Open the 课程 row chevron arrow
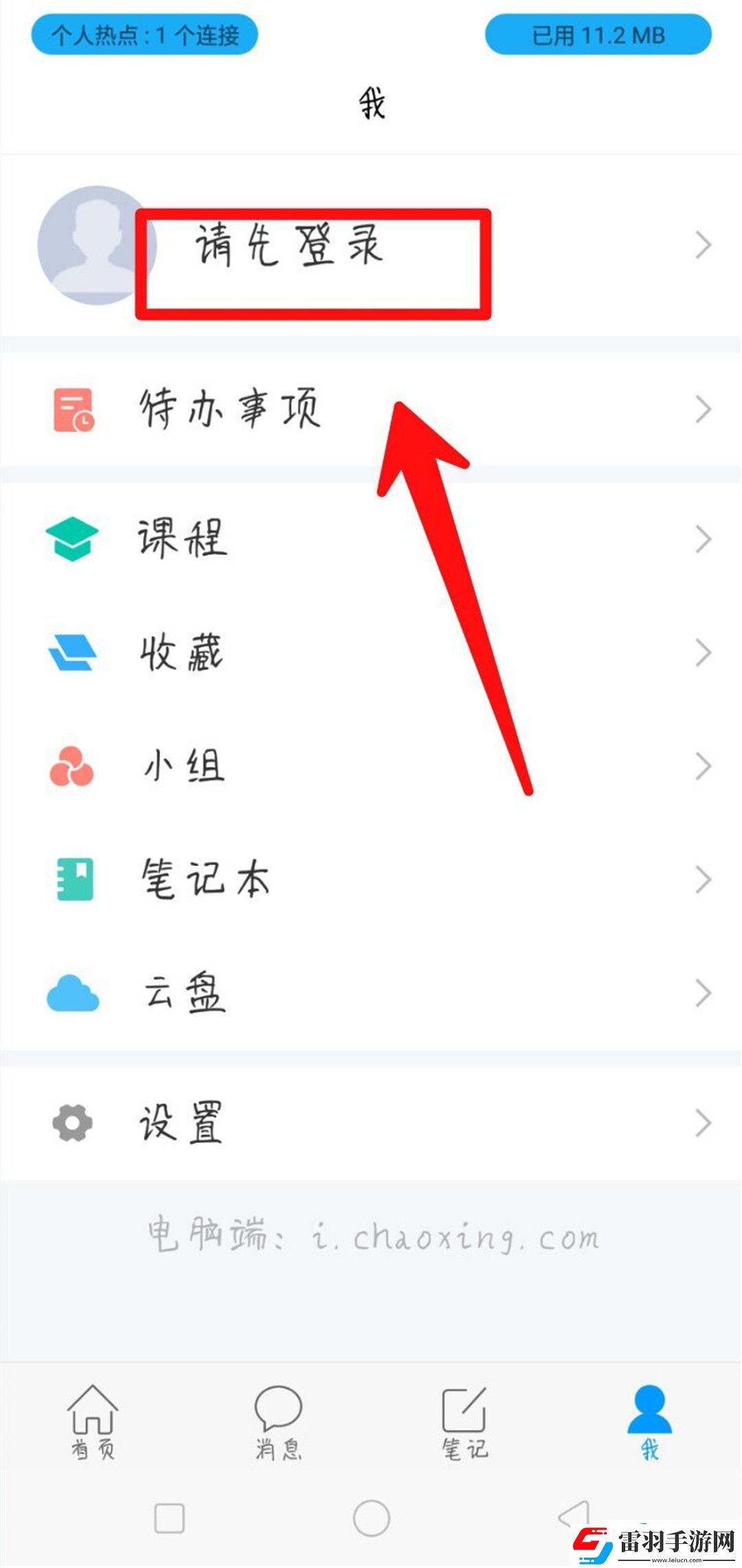 (704, 540)
